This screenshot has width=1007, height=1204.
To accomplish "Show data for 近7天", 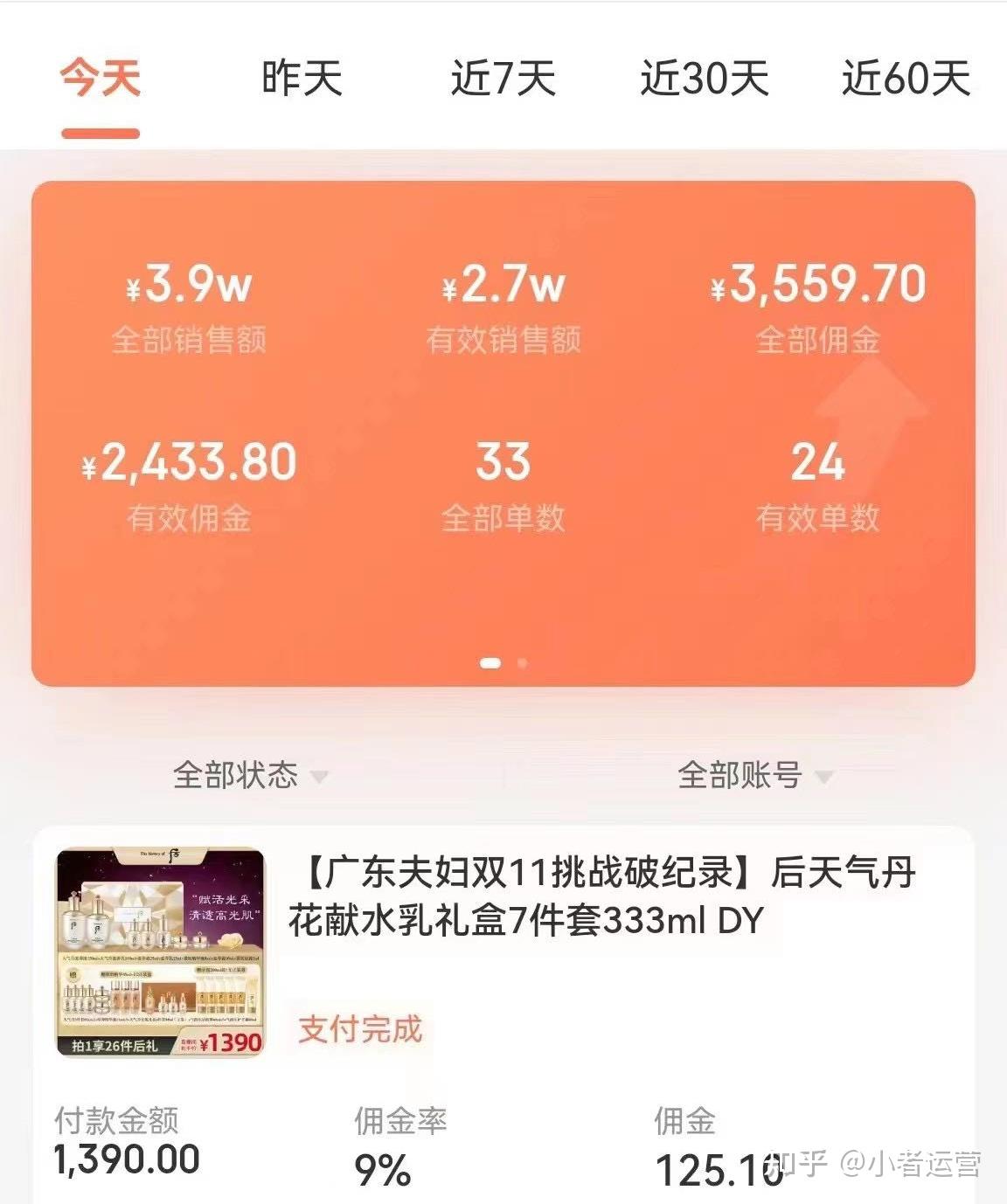I will 503,79.
